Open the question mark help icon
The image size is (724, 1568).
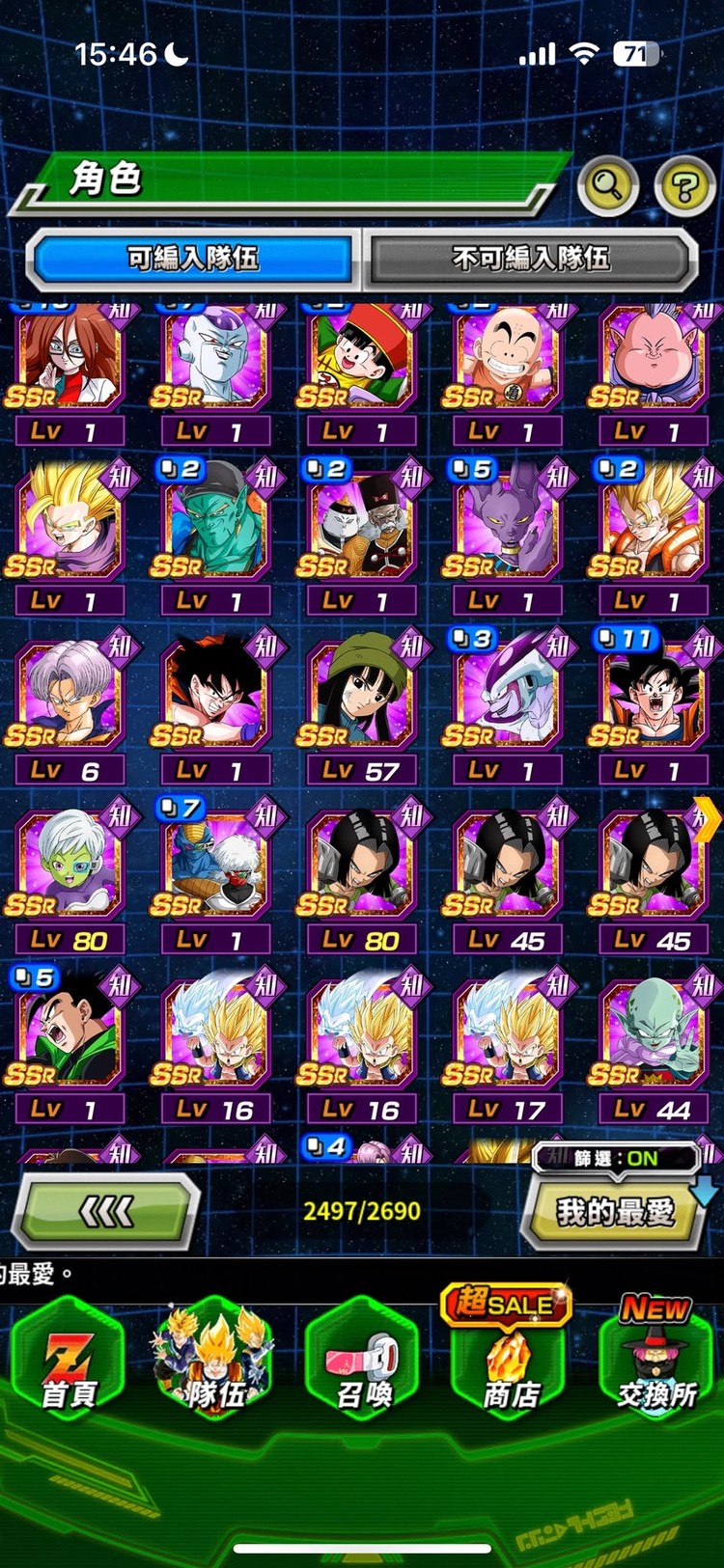coord(684,184)
